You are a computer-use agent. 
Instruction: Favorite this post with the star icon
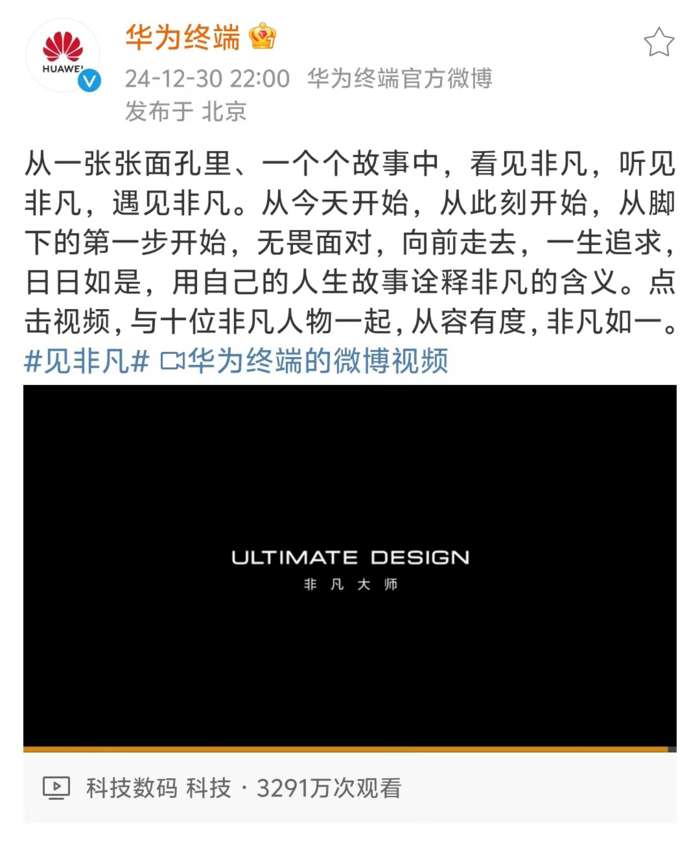coord(658,42)
